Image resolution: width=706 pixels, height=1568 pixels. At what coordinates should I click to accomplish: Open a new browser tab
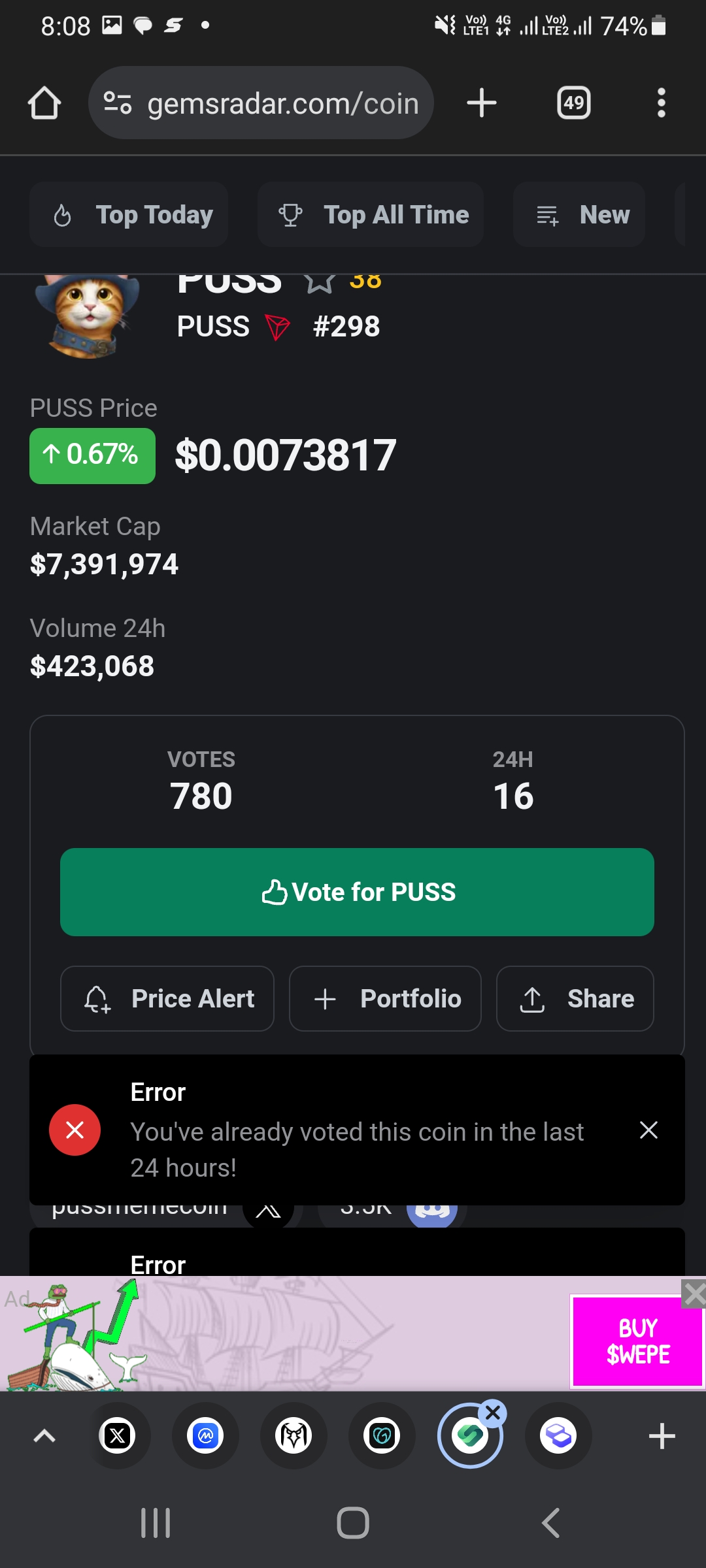482,103
